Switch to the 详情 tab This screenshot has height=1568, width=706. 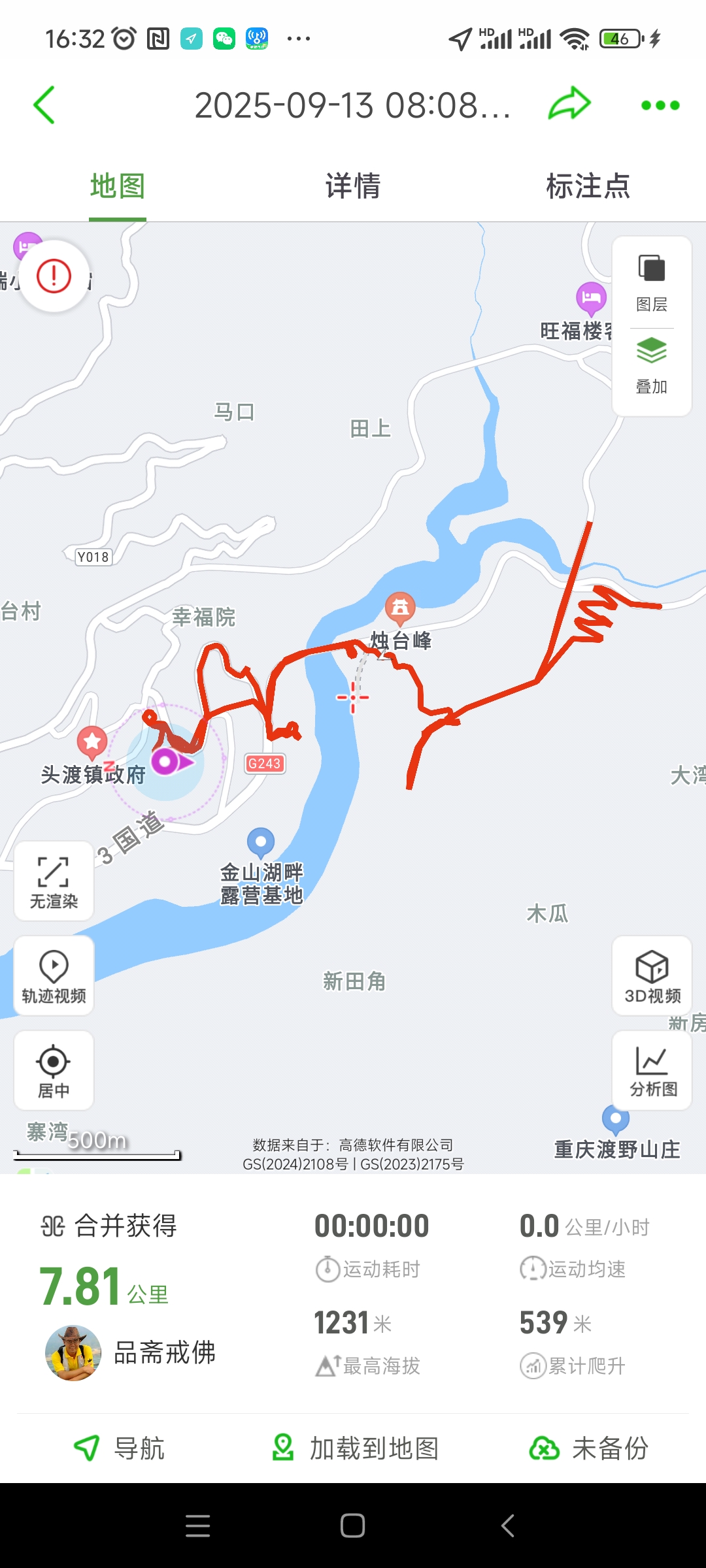[353, 186]
